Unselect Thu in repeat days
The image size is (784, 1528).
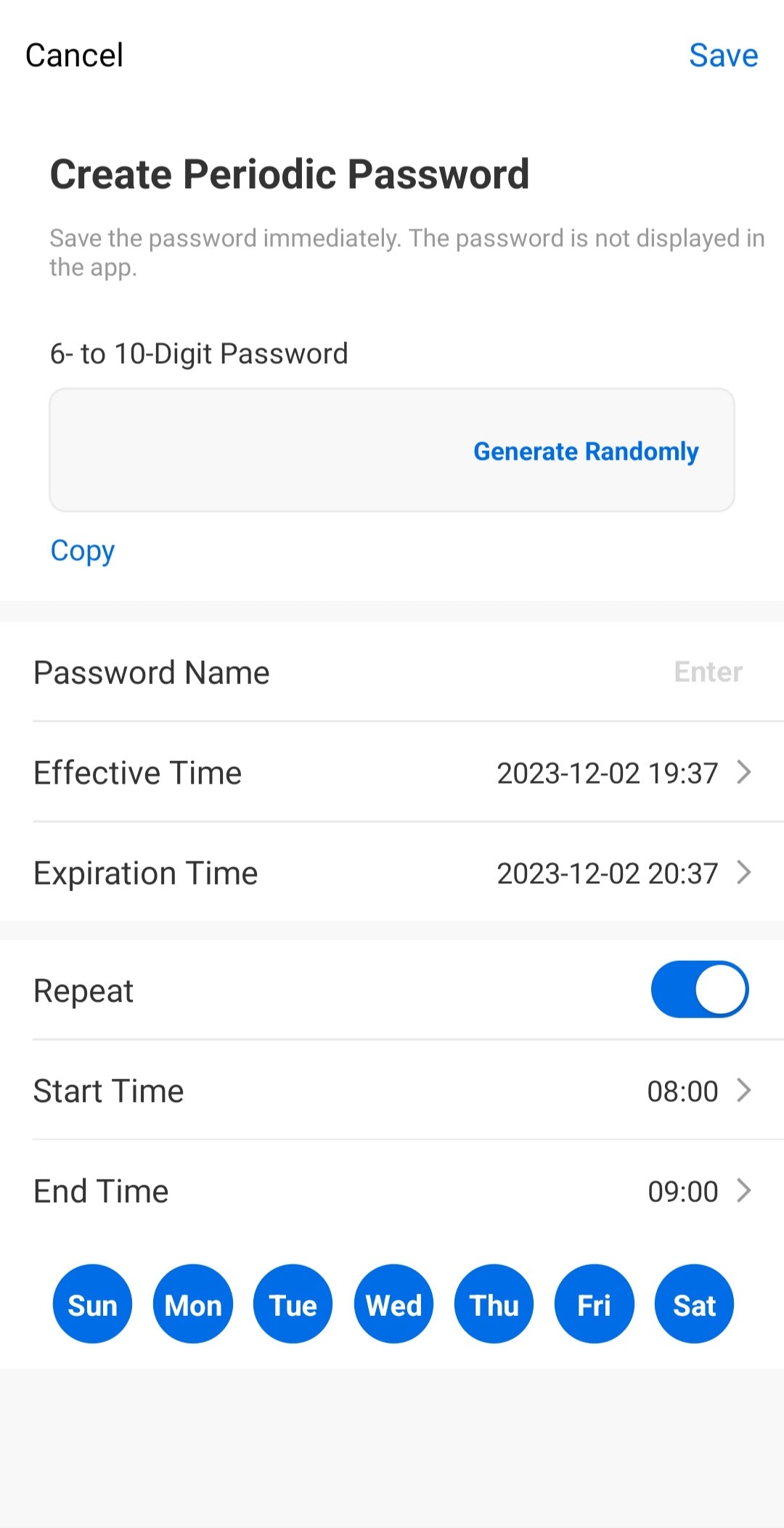[494, 1304]
